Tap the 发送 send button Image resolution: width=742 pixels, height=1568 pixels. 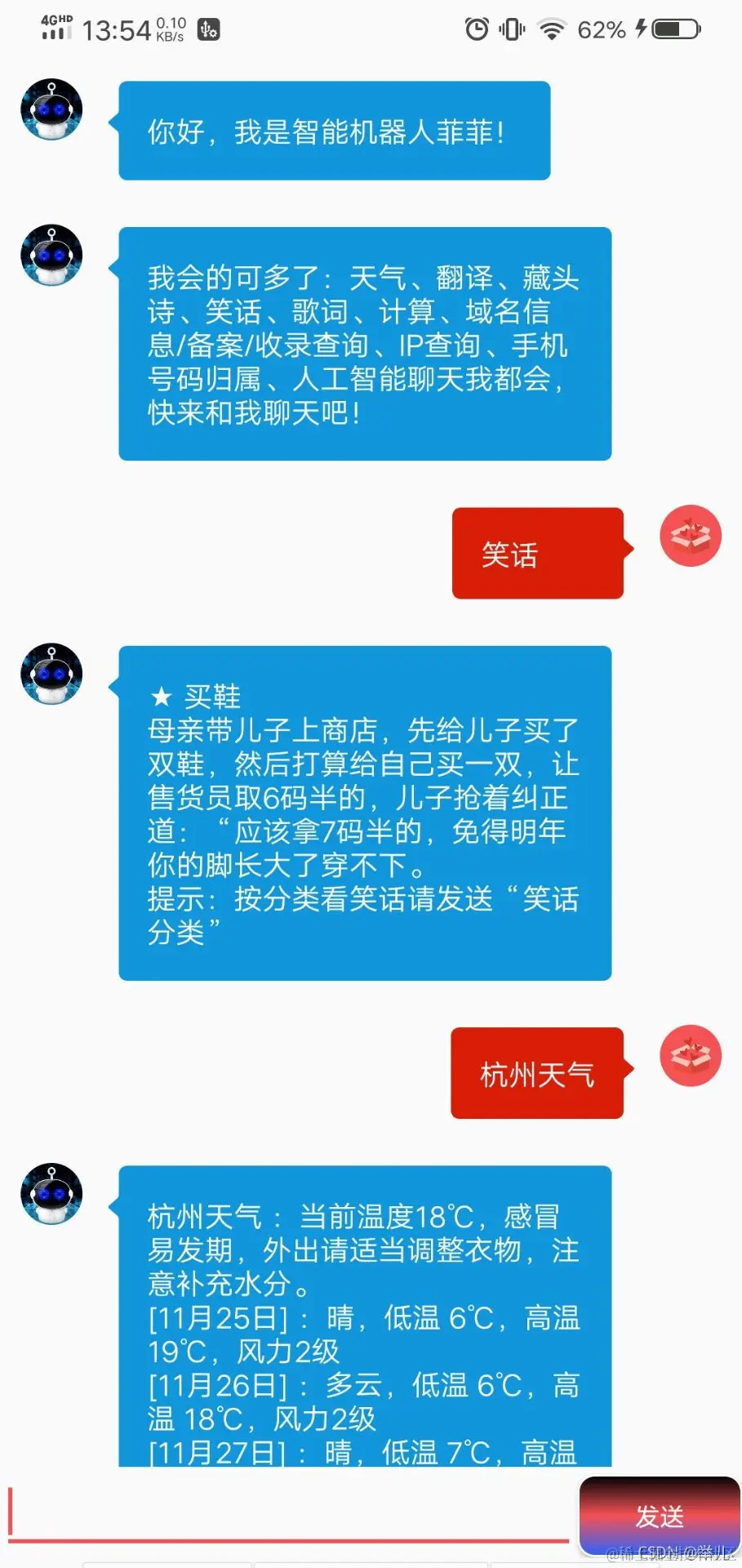tap(659, 1517)
